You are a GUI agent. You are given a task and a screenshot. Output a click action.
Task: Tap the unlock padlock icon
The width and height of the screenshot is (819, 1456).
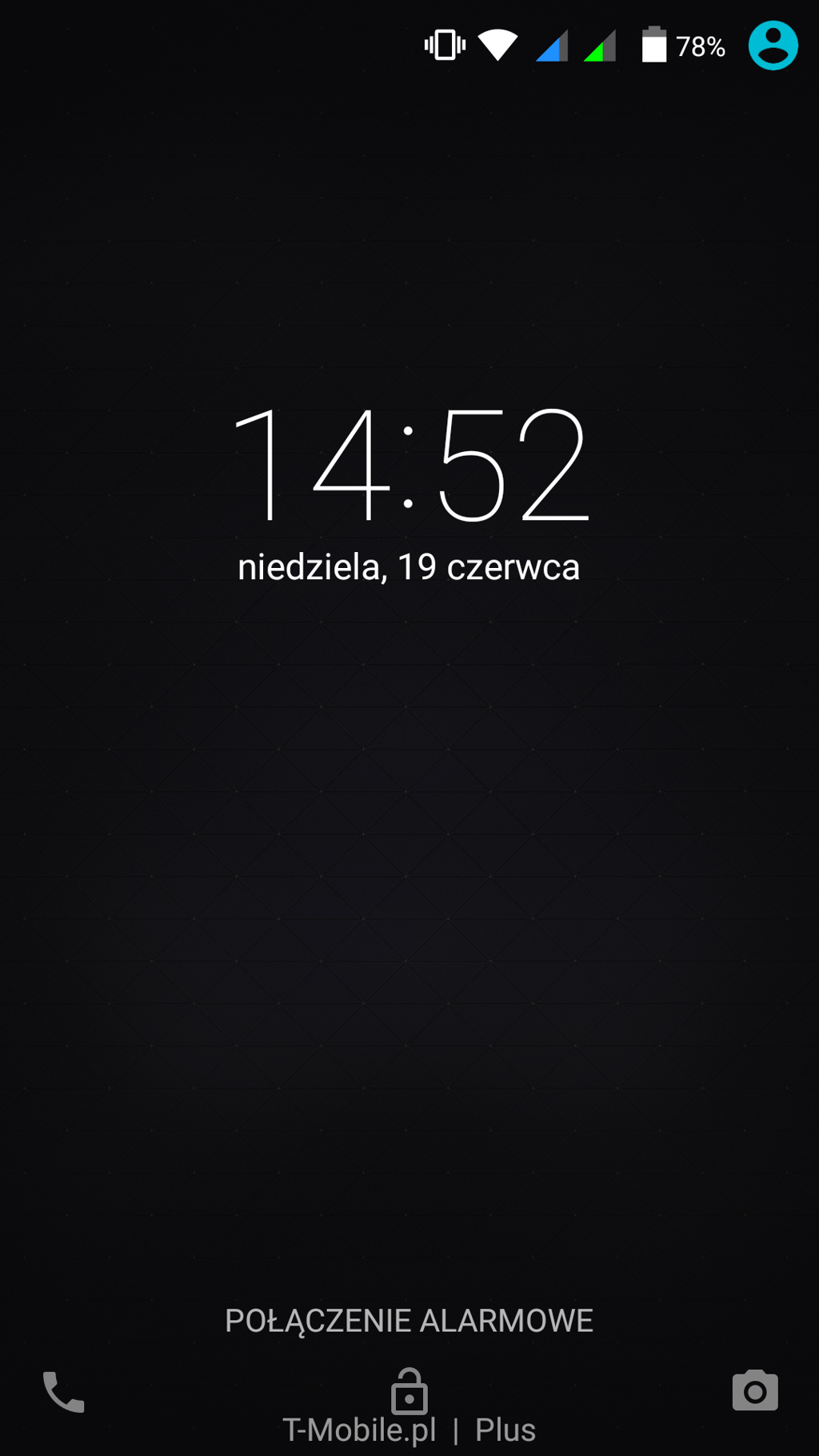(x=409, y=1392)
